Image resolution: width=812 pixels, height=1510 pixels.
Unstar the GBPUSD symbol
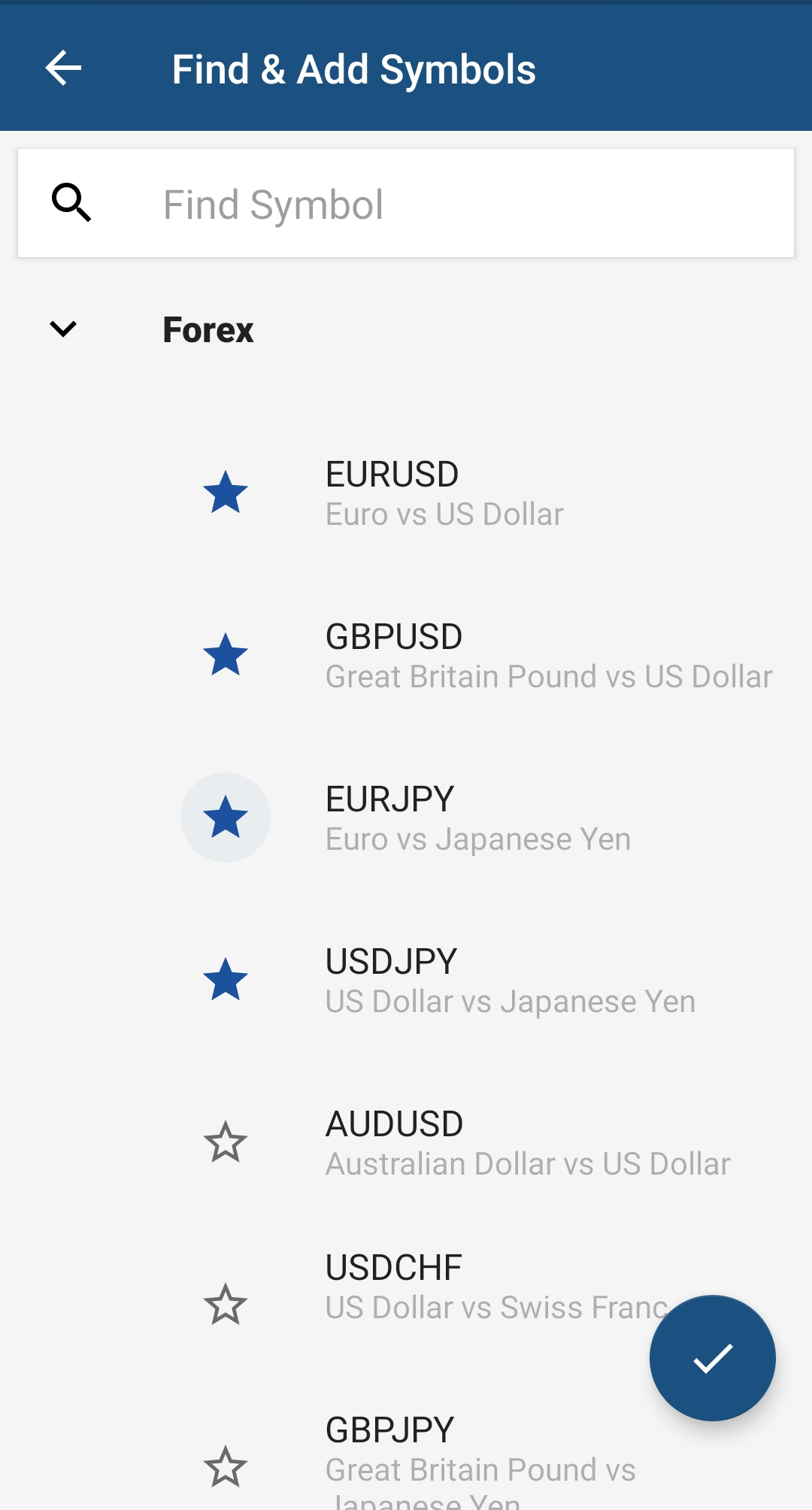point(226,655)
